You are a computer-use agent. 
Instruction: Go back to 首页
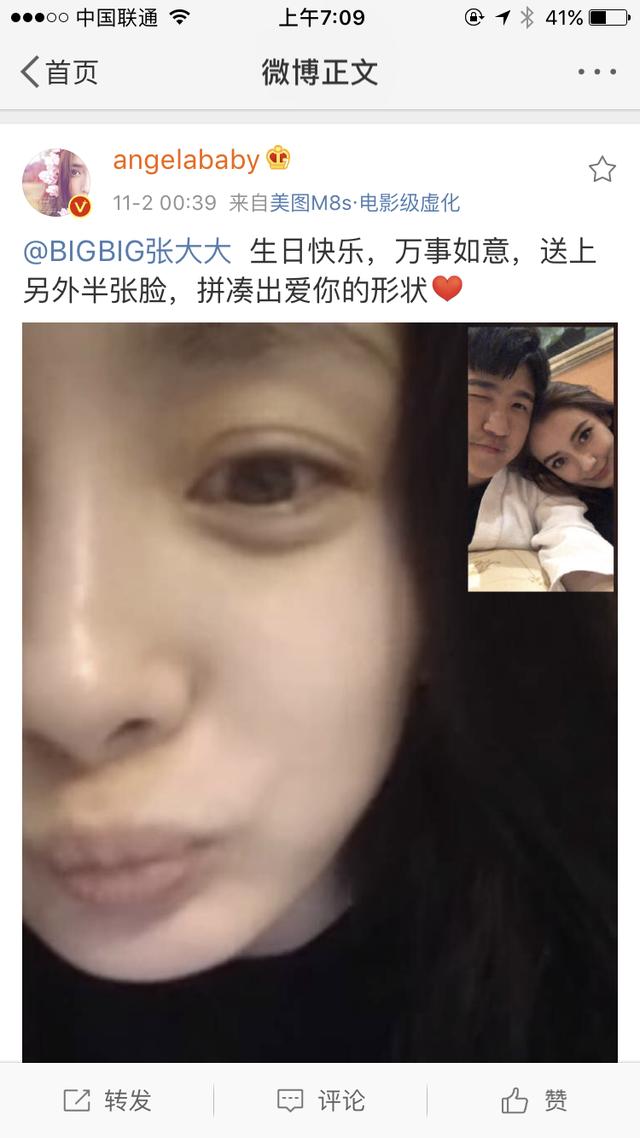pyautogui.click(x=60, y=72)
